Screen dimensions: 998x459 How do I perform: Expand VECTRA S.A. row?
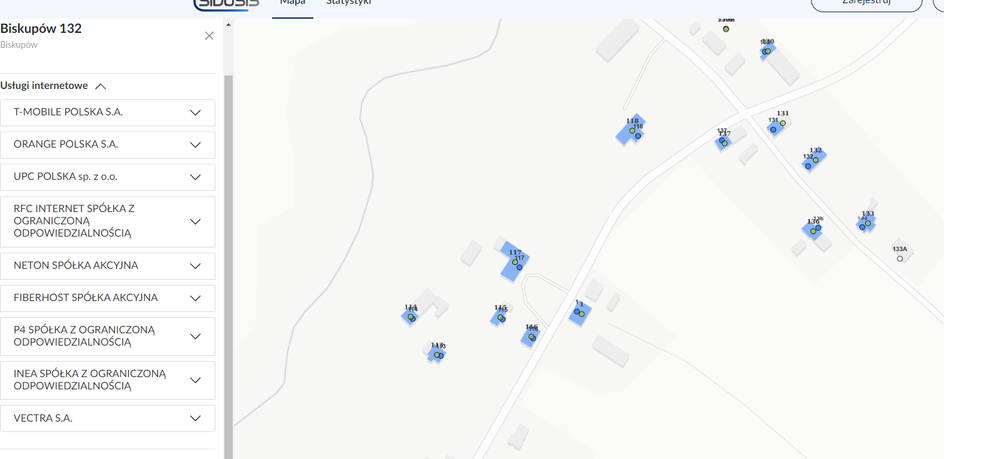(x=196, y=418)
